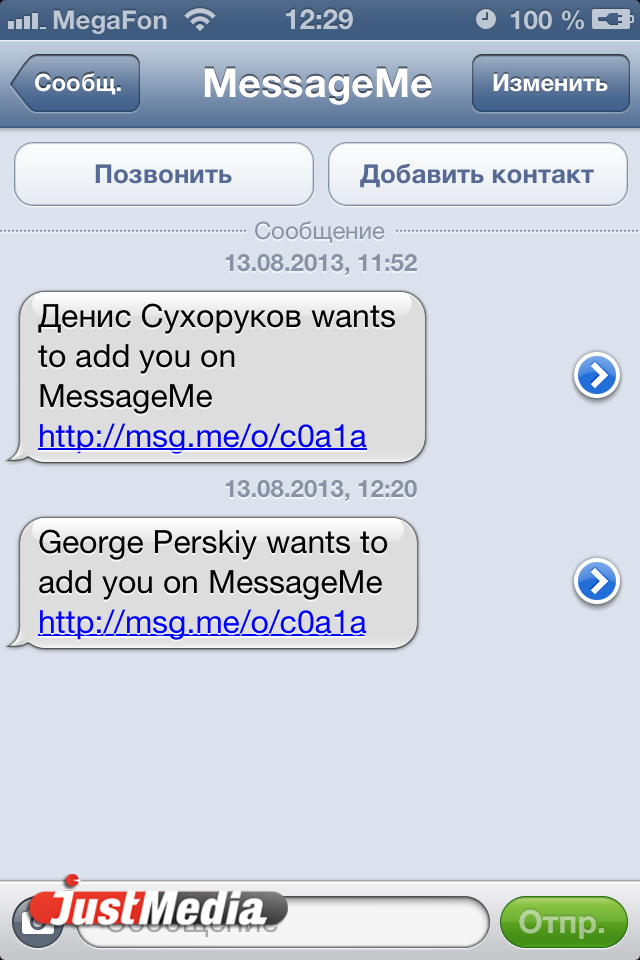Call the sender with Позвонить
Screen dimensions: 640x960
[x=163, y=174]
